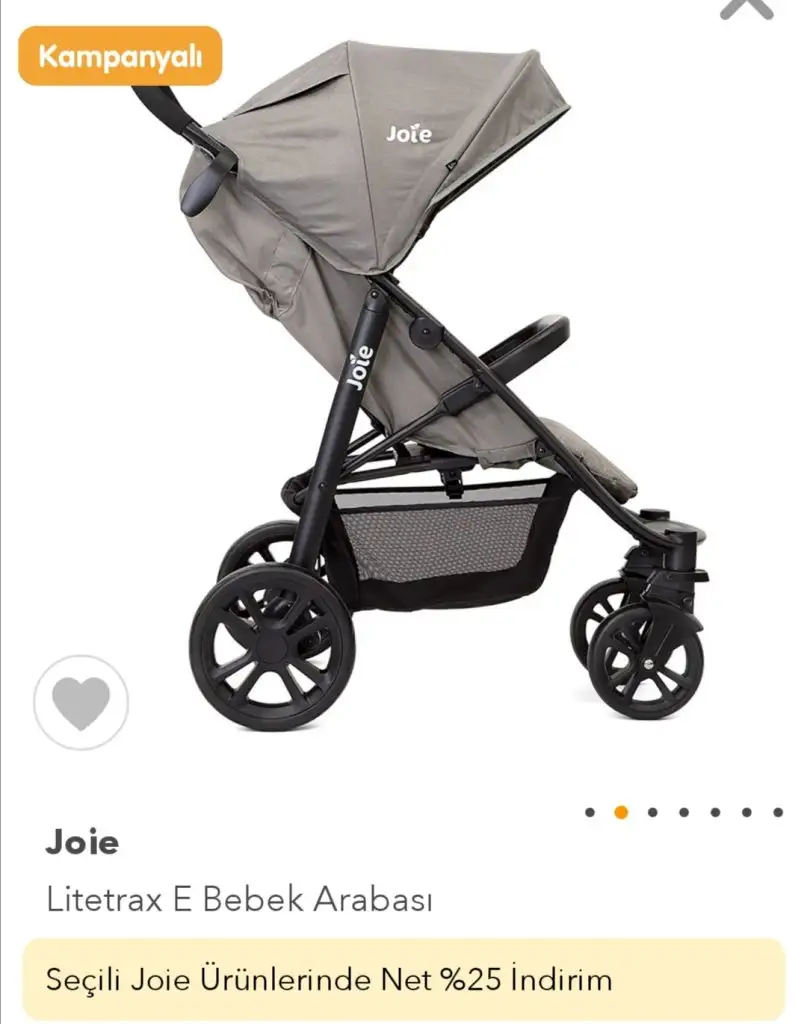Close the product view
Screen dimensions: 807x1024
[747, 8]
